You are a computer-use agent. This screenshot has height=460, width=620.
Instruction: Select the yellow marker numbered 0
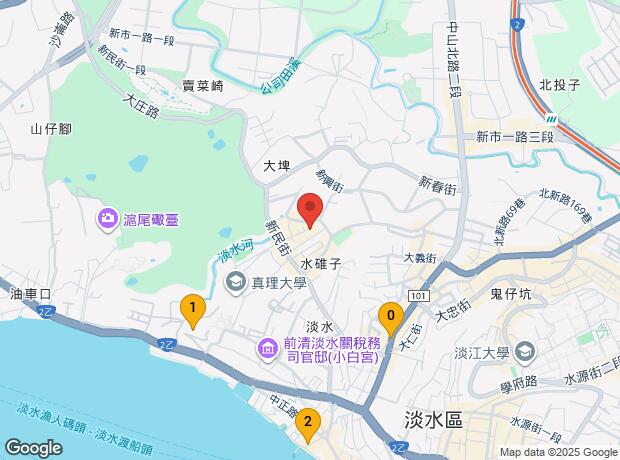[390, 317]
